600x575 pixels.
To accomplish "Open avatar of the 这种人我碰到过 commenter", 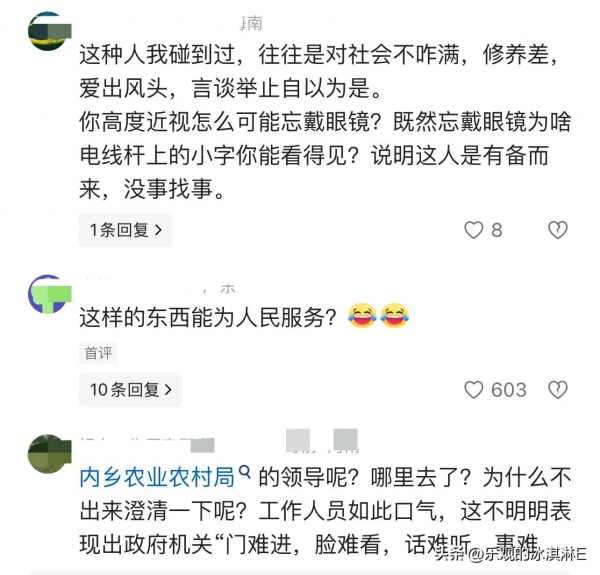I will click(49, 33).
